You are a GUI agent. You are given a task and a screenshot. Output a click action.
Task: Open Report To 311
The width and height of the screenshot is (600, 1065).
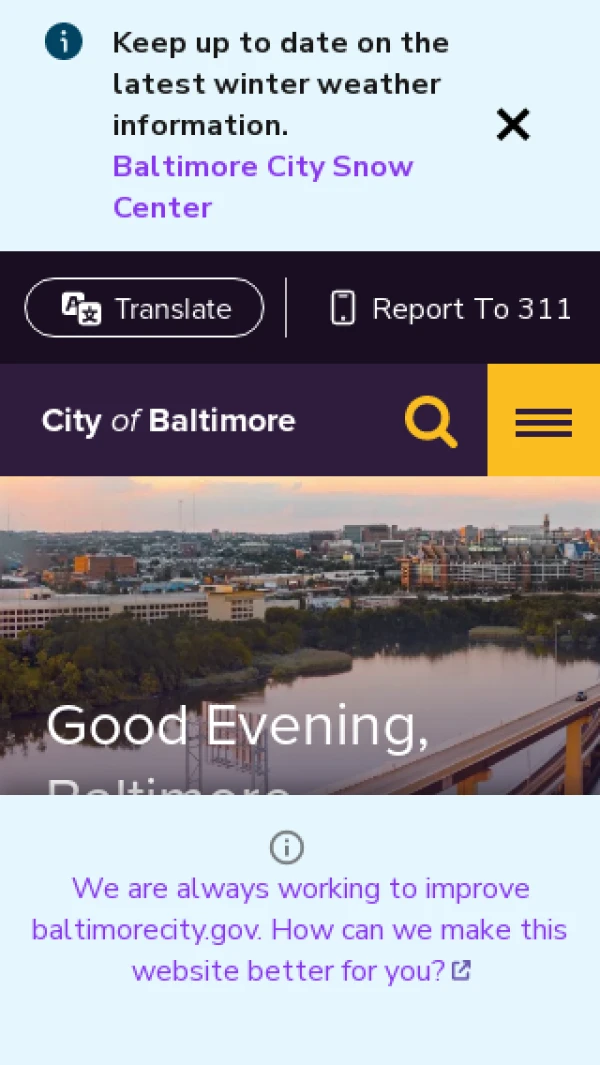tap(451, 308)
